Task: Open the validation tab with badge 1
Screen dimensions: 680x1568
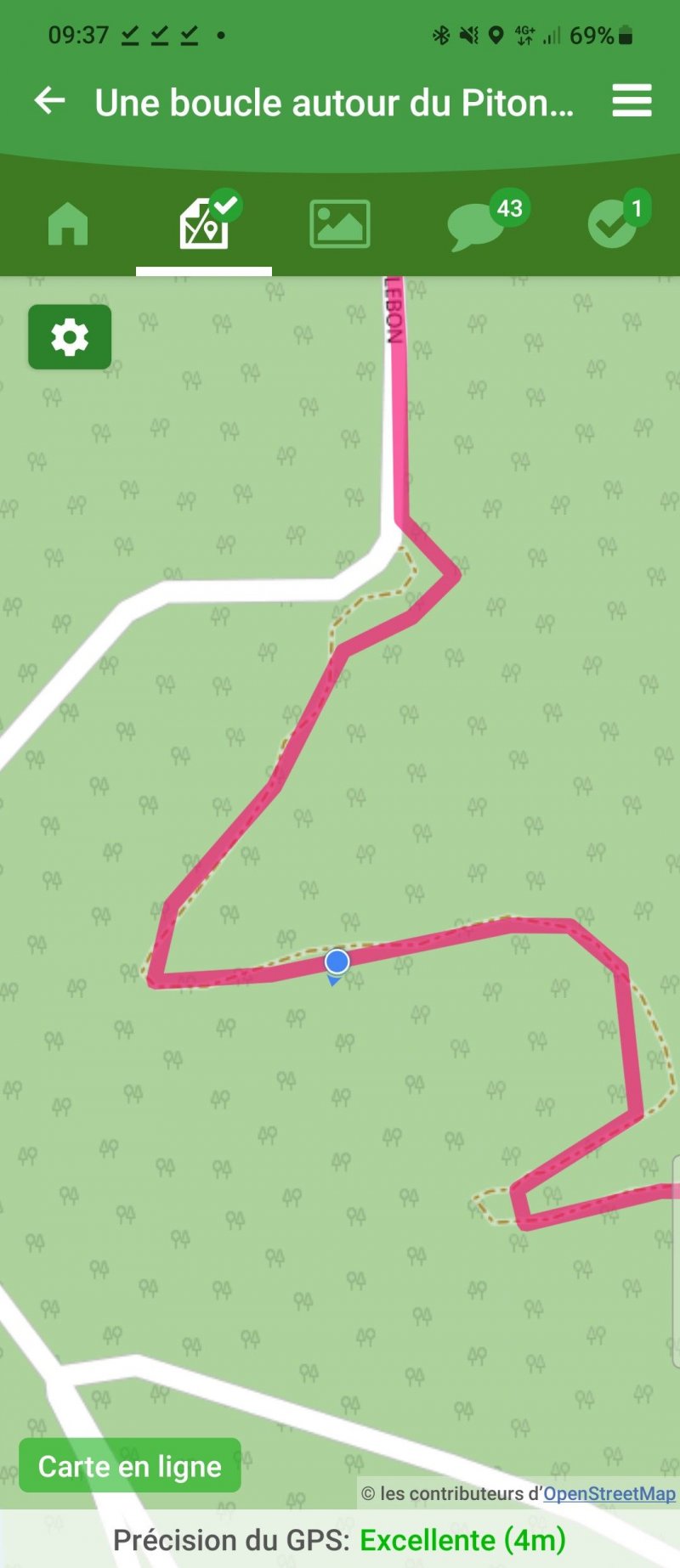Action: pyautogui.click(x=614, y=224)
